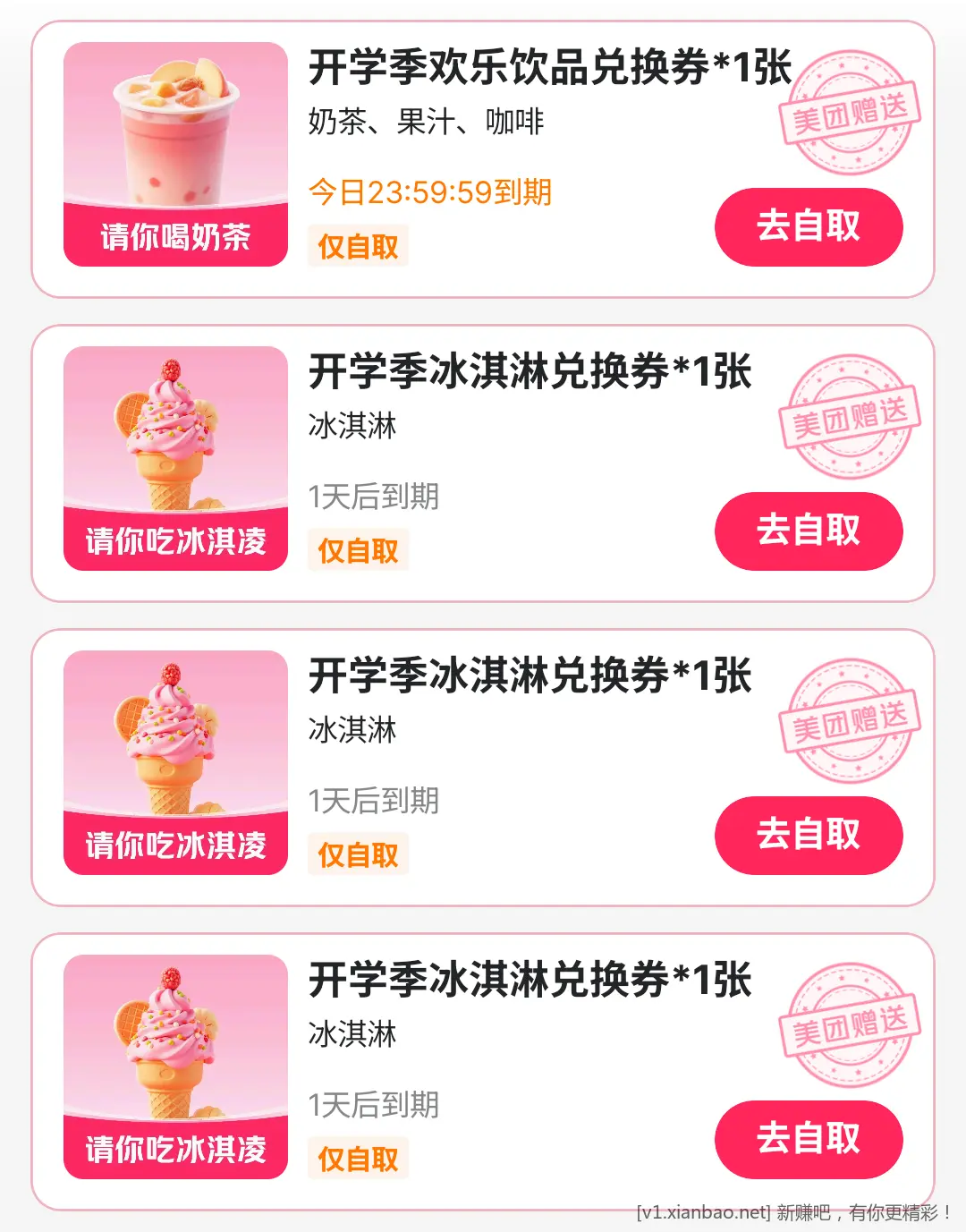
Task: Tap 去自取 on the 欢乐饮品 coupon
Action: point(808,226)
